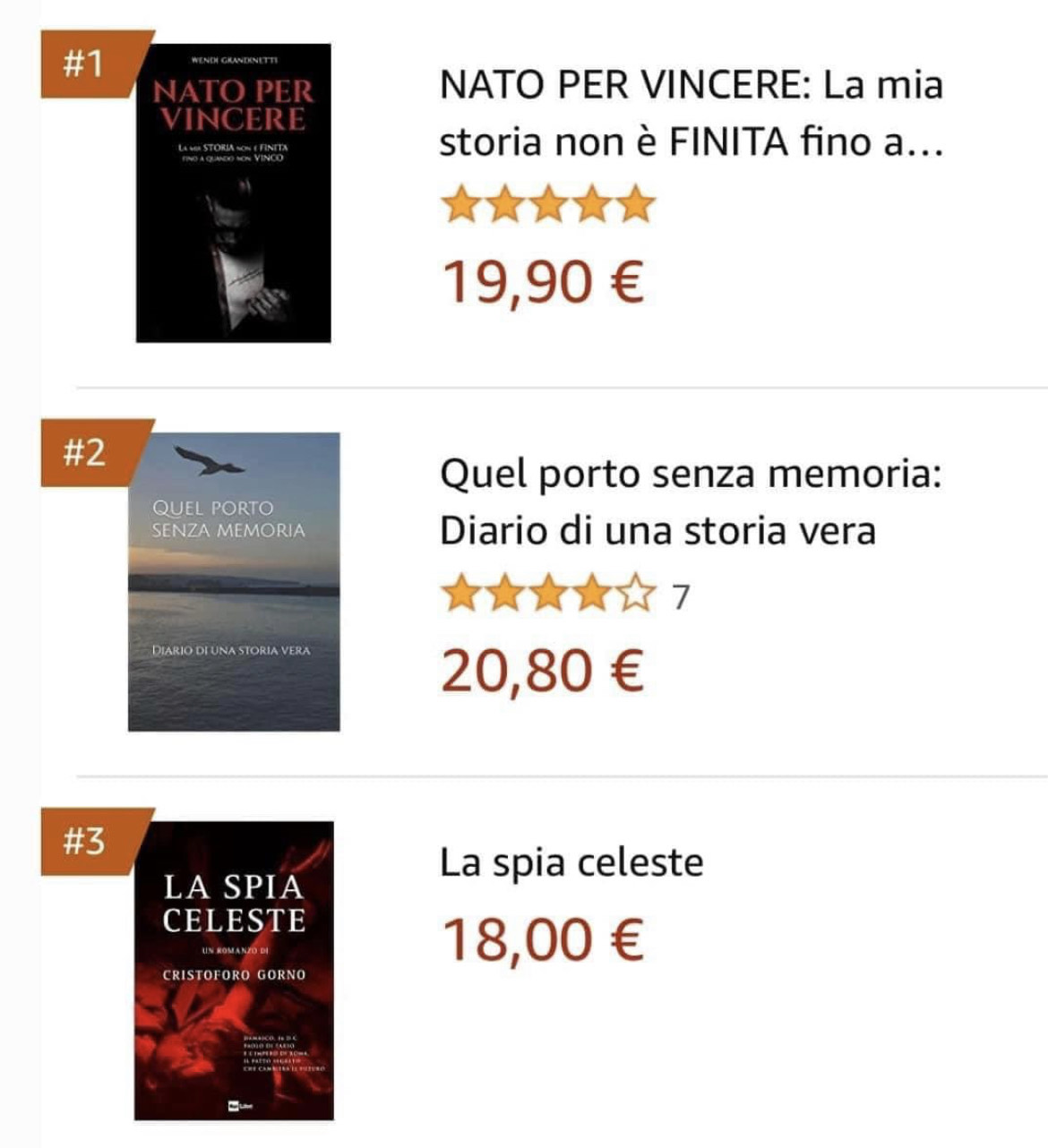Open the Quel porto senza memoria book cover
Image resolution: width=1048 pixels, height=1148 pixels.
pos(234,582)
